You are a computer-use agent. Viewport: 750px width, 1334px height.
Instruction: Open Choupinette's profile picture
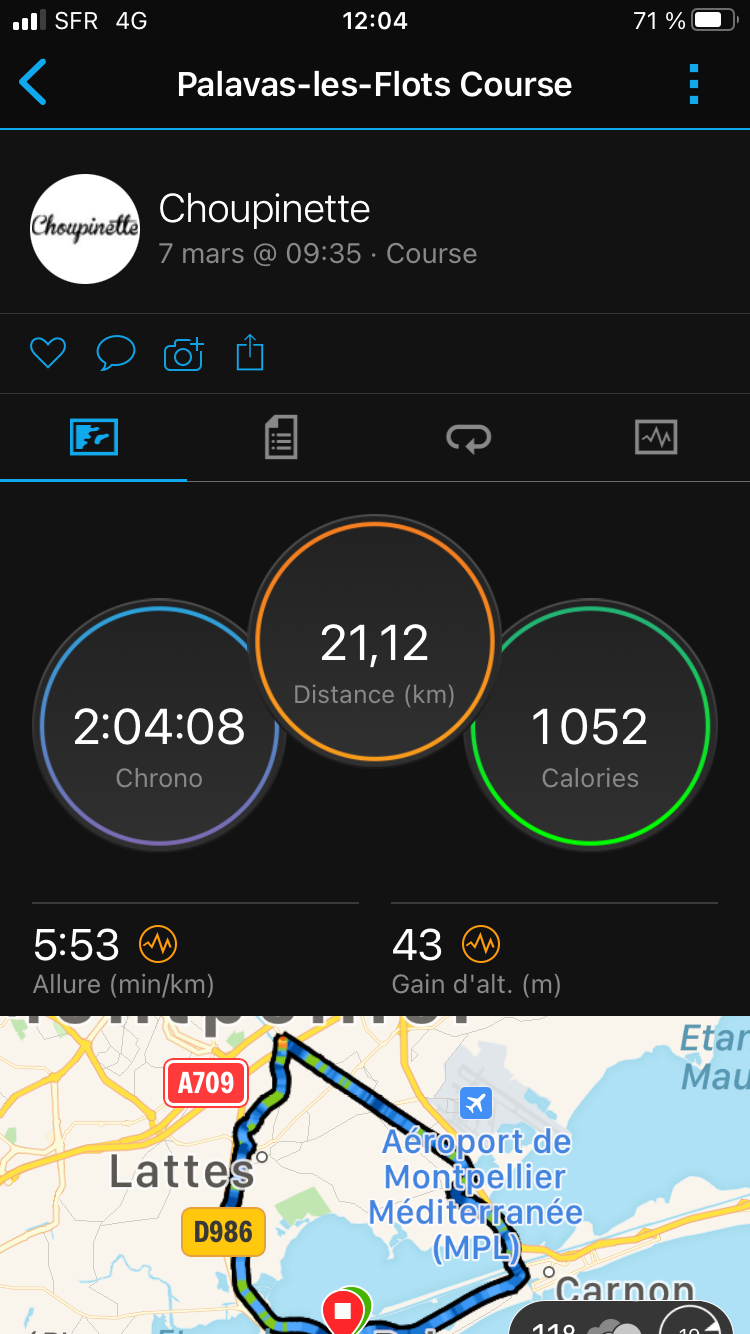[x=85, y=229]
